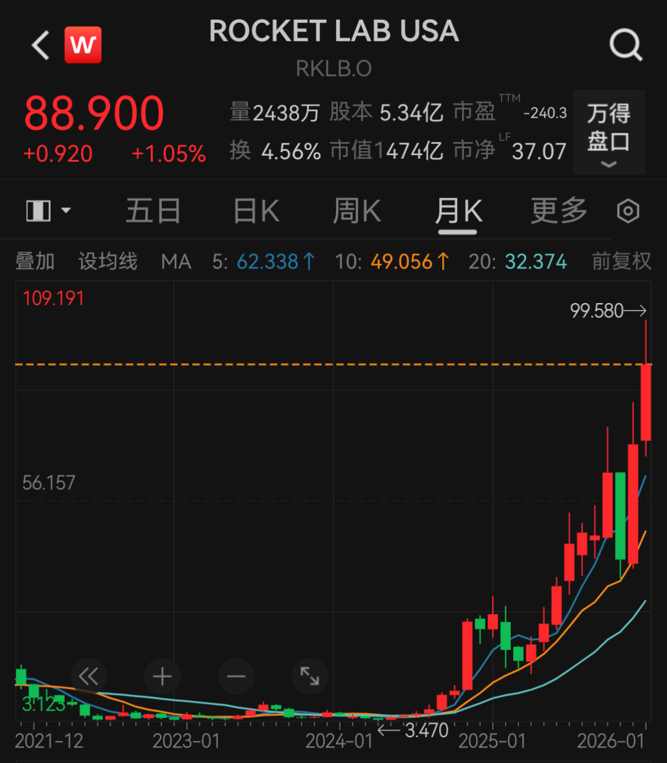Expand the chart to full screen
This screenshot has width=667, height=763.
[310, 676]
